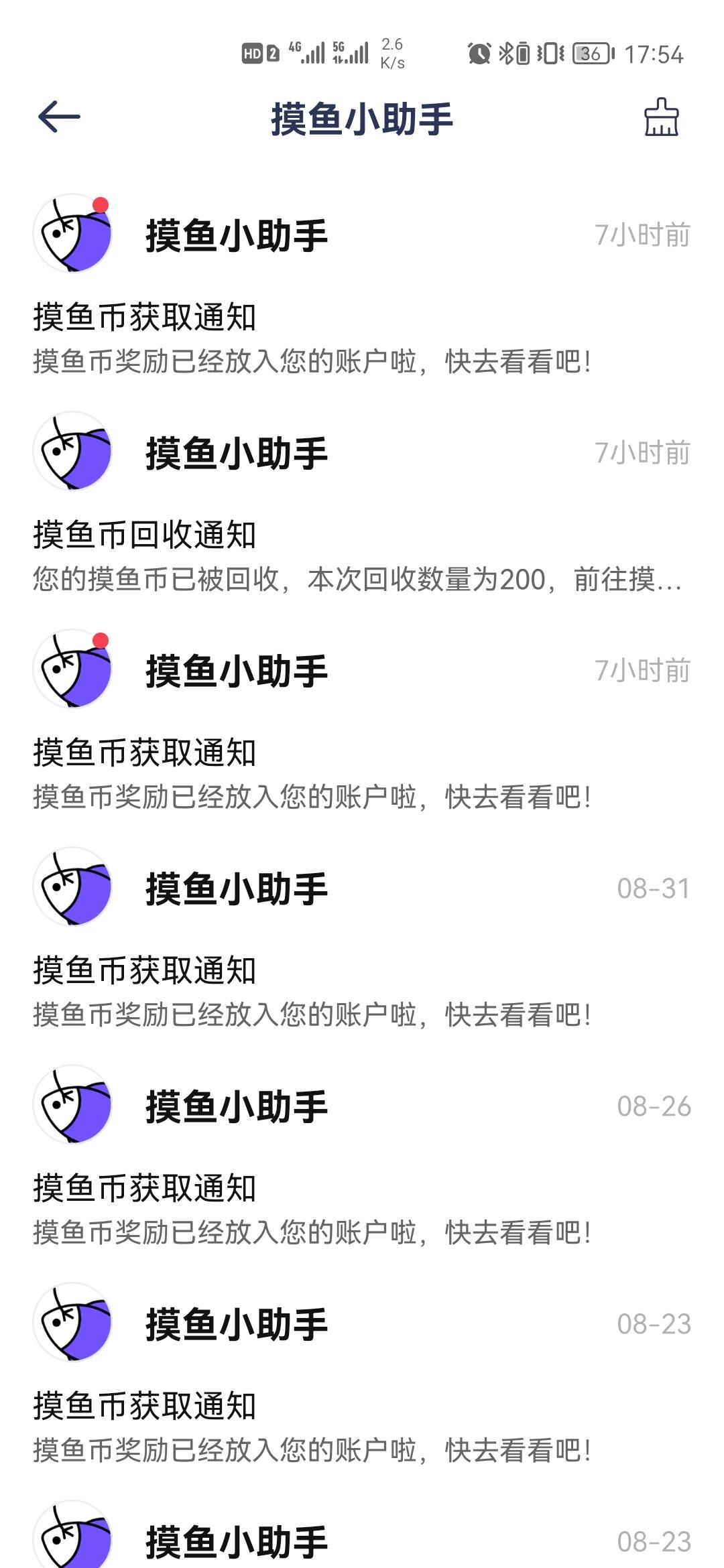Open the 08-26 摸鱼币获取通知 message
This screenshot has width=724, height=1568.
(x=362, y=1157)
